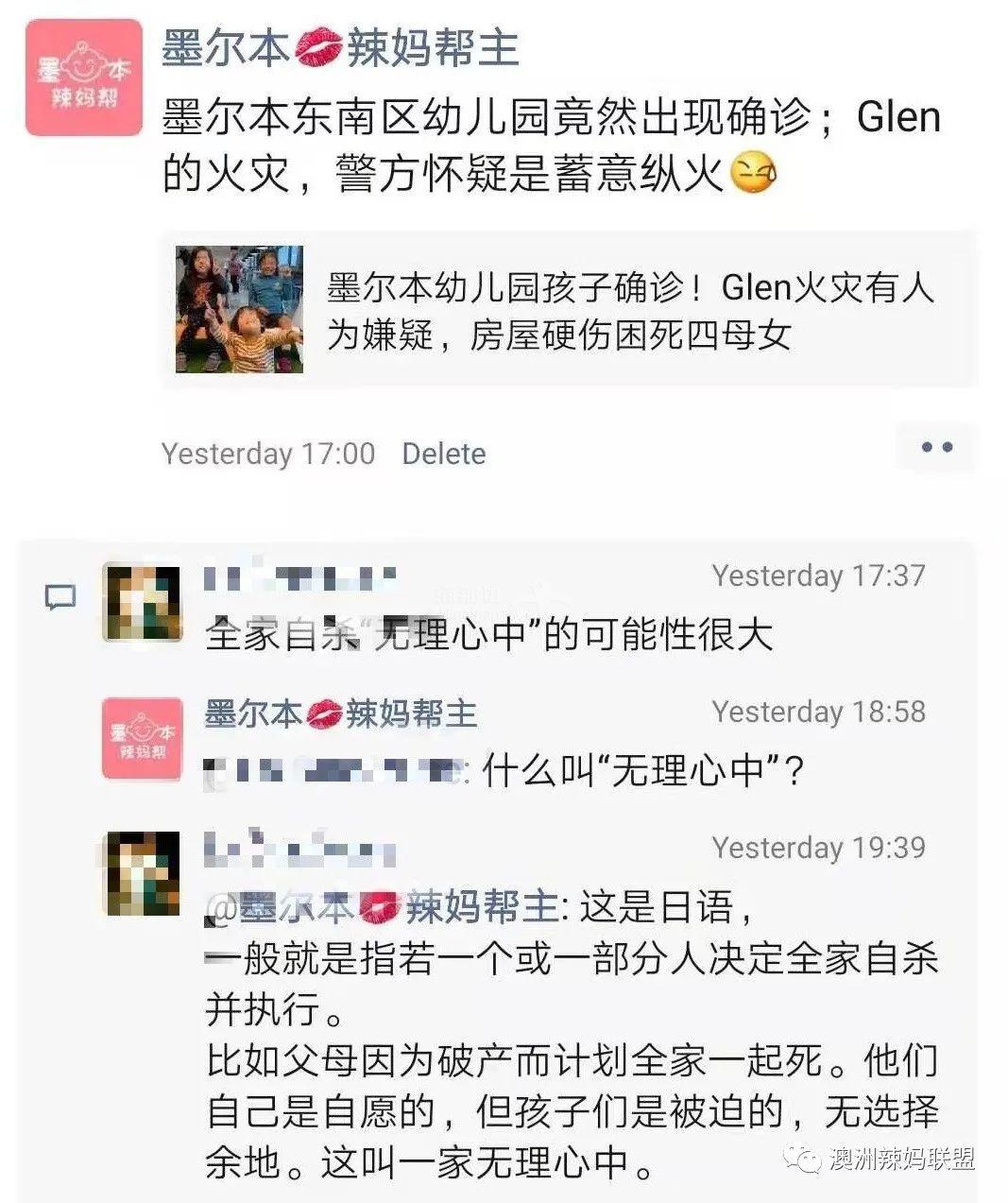
Task: Open the two-dot like and comment menu
Action: [x=935, y=447]
